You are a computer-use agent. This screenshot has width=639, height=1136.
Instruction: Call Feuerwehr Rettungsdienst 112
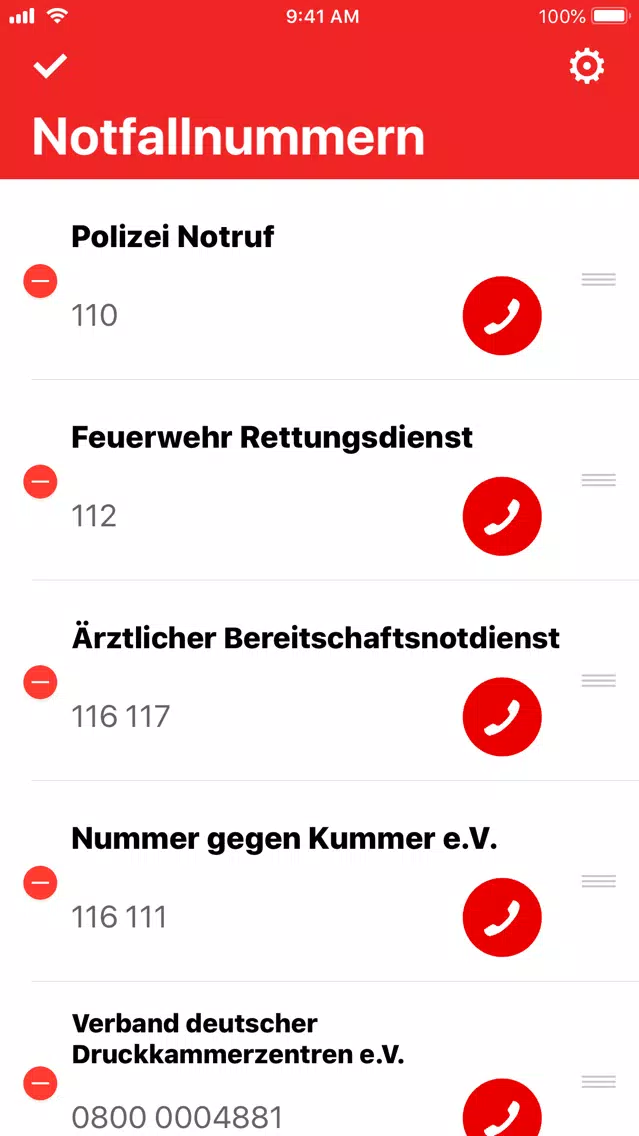(502, 516)
